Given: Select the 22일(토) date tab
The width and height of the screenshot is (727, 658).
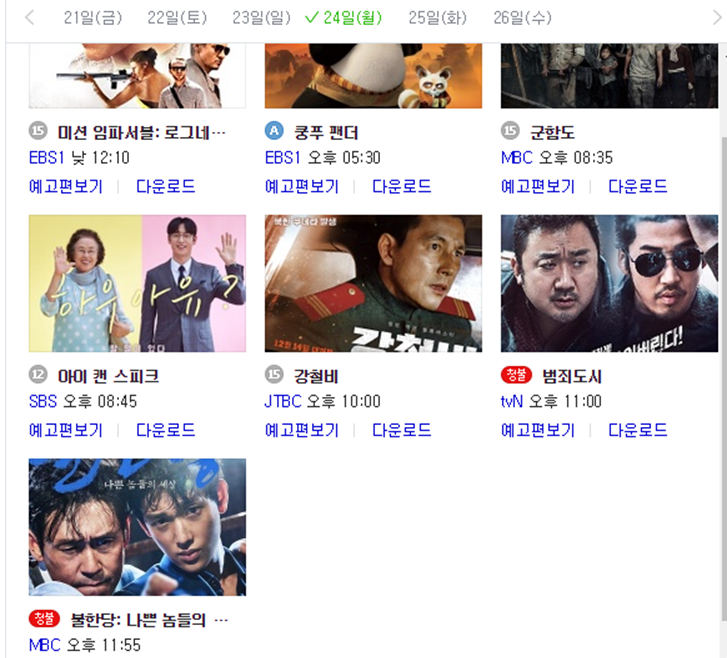Looking at the screenshot, I should click(x=177, y=17).
